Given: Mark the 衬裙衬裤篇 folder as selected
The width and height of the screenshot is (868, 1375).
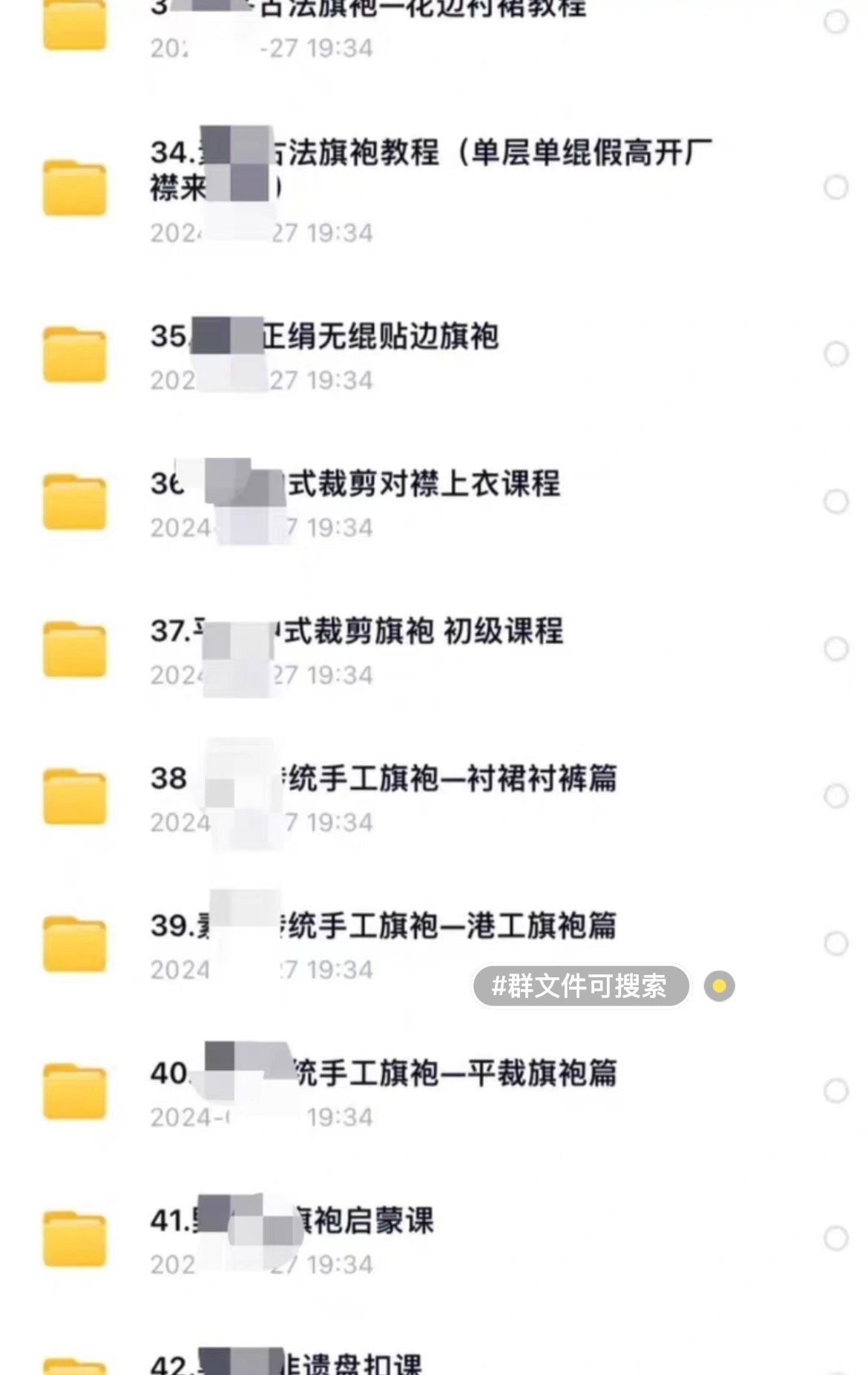Looking at the screenshot, I should click(x=836, y=796).
